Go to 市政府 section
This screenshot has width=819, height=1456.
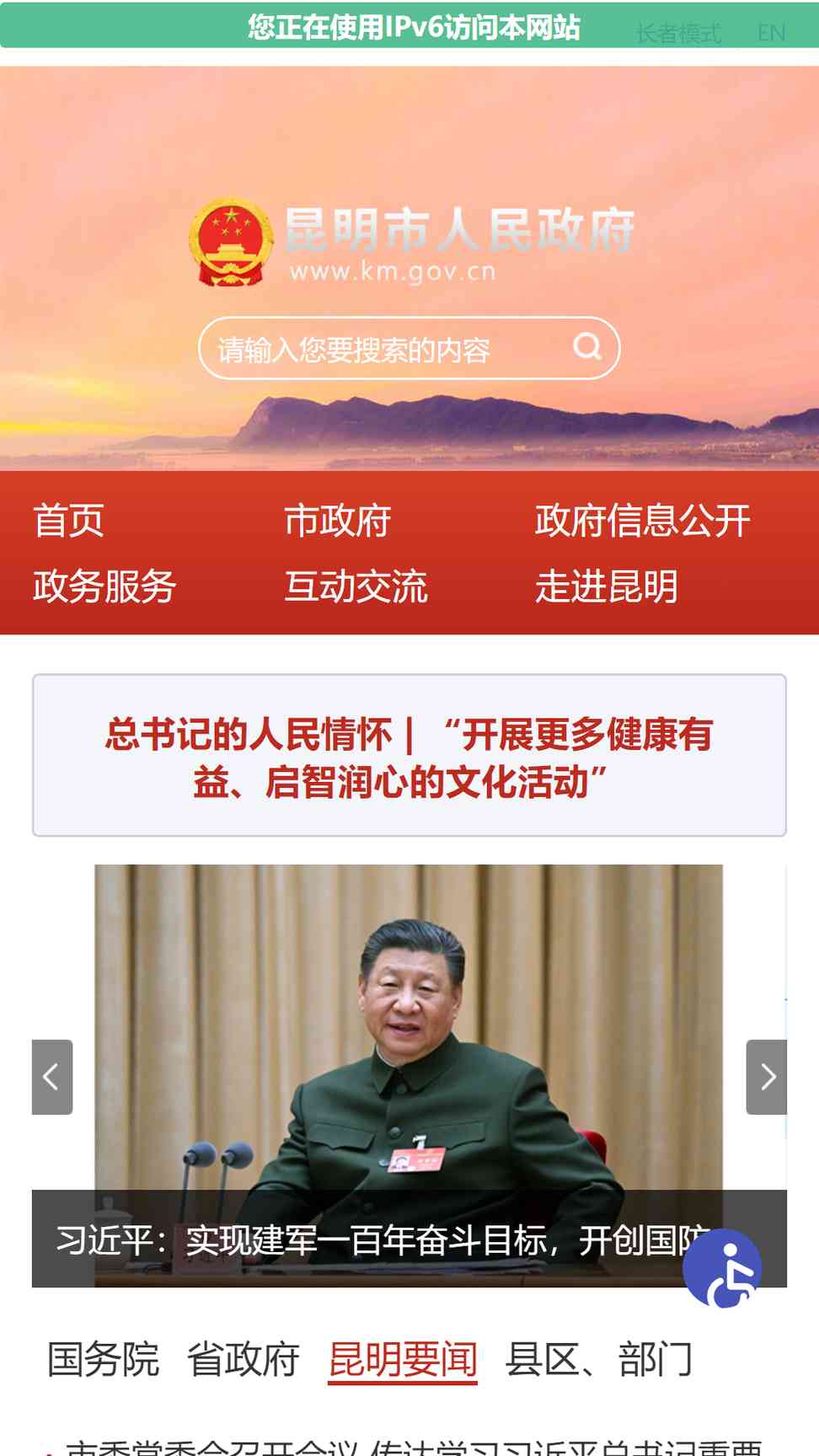click(337, 521)
